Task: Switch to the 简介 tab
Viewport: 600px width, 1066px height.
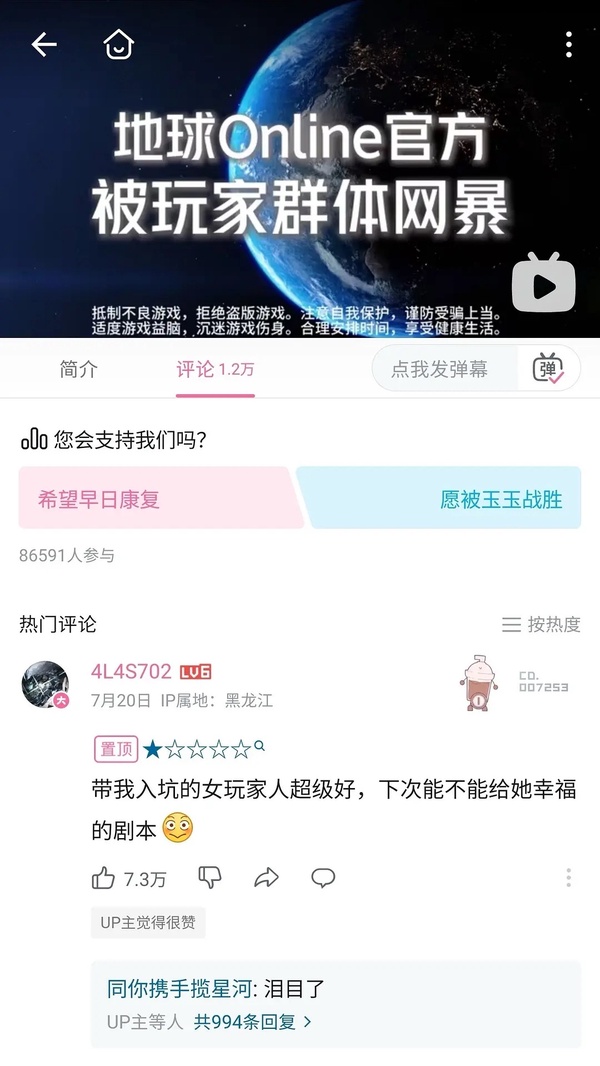Action: (79, 369)
